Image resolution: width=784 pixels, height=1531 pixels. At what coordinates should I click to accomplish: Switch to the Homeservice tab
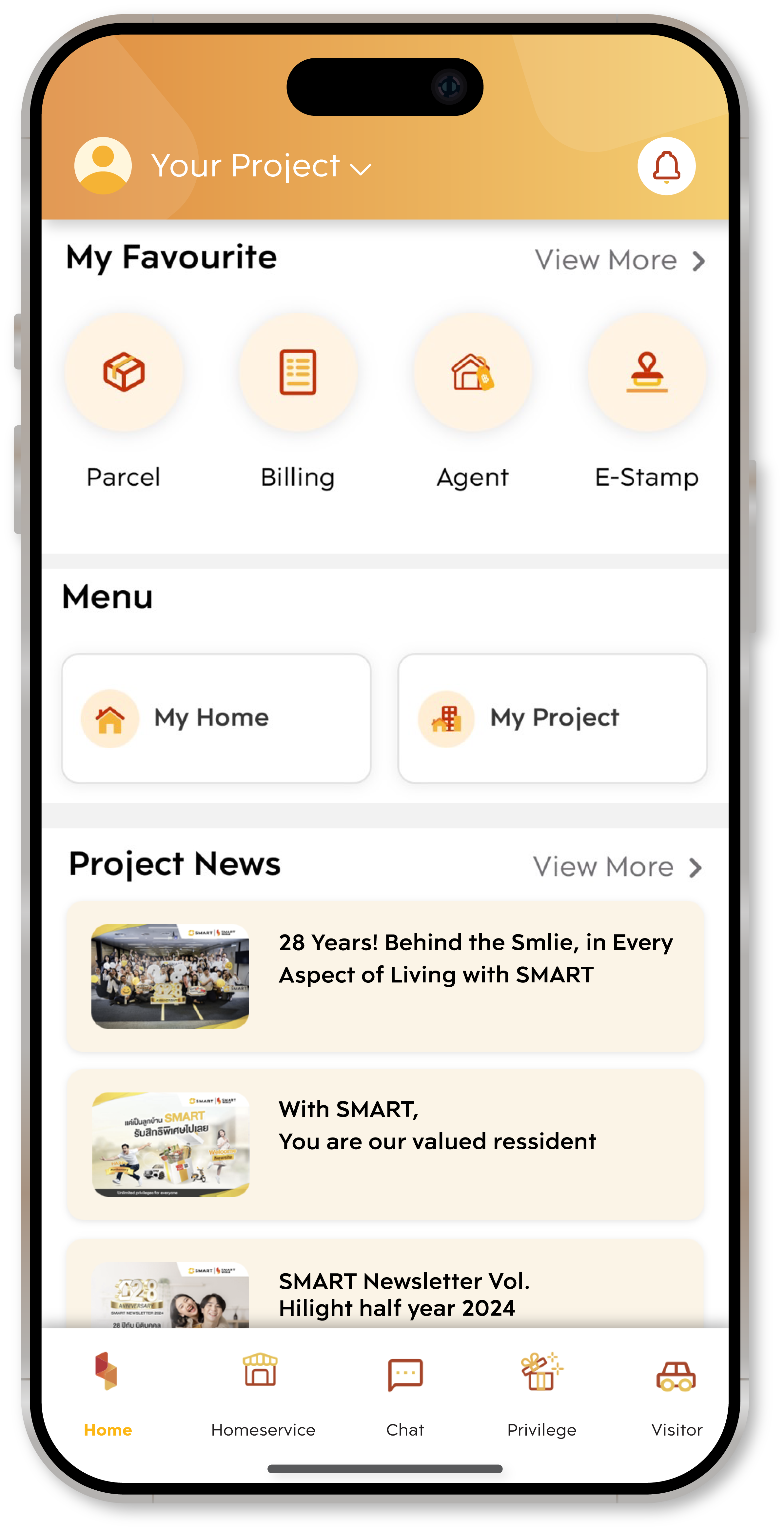[263, 1394]
